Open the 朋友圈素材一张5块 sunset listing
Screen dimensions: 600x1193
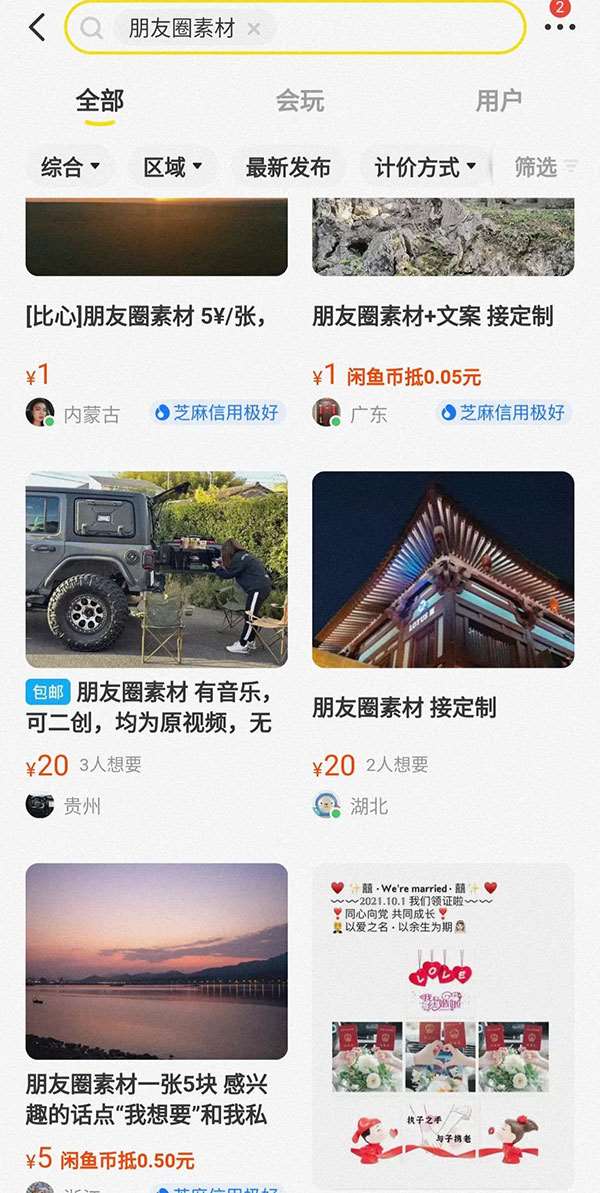156,961
